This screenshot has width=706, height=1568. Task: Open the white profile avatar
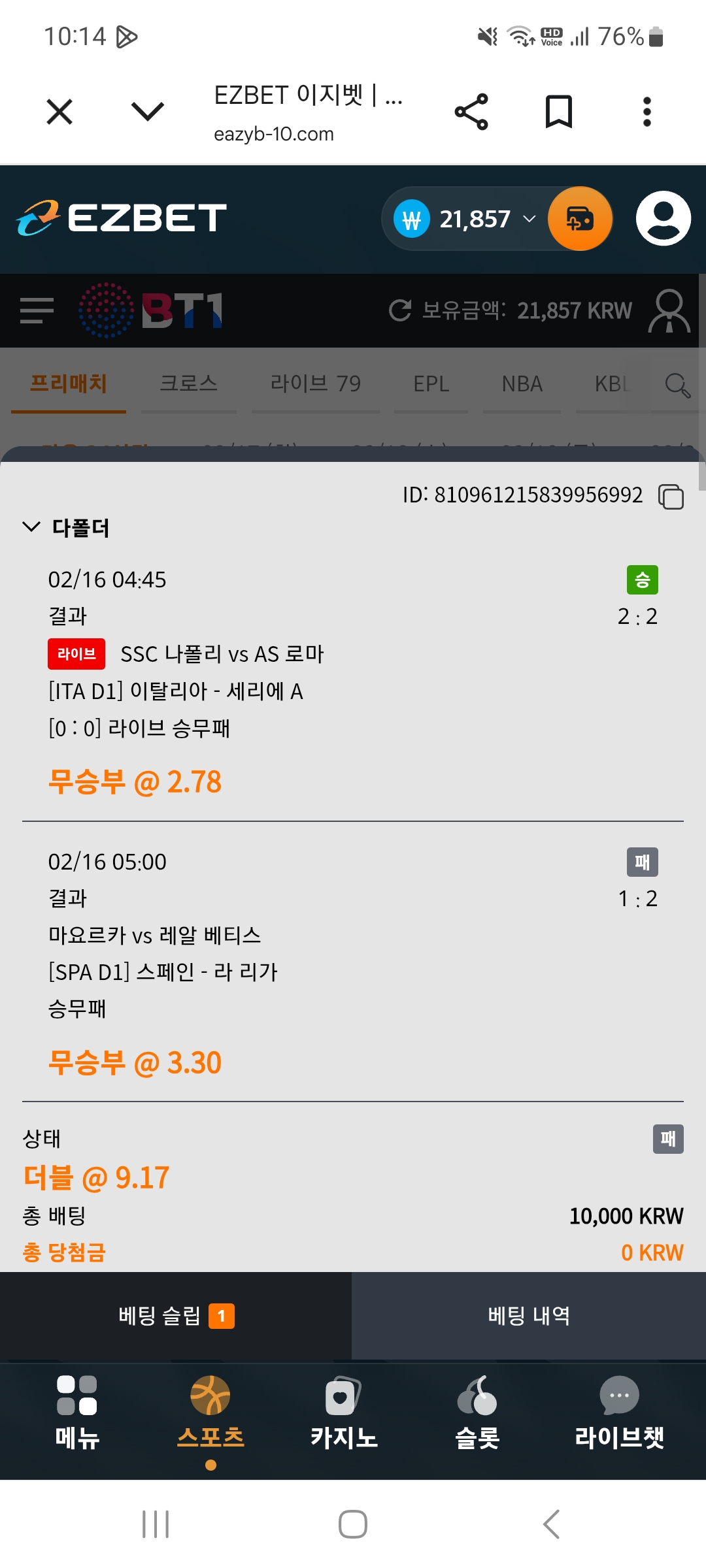664,219
